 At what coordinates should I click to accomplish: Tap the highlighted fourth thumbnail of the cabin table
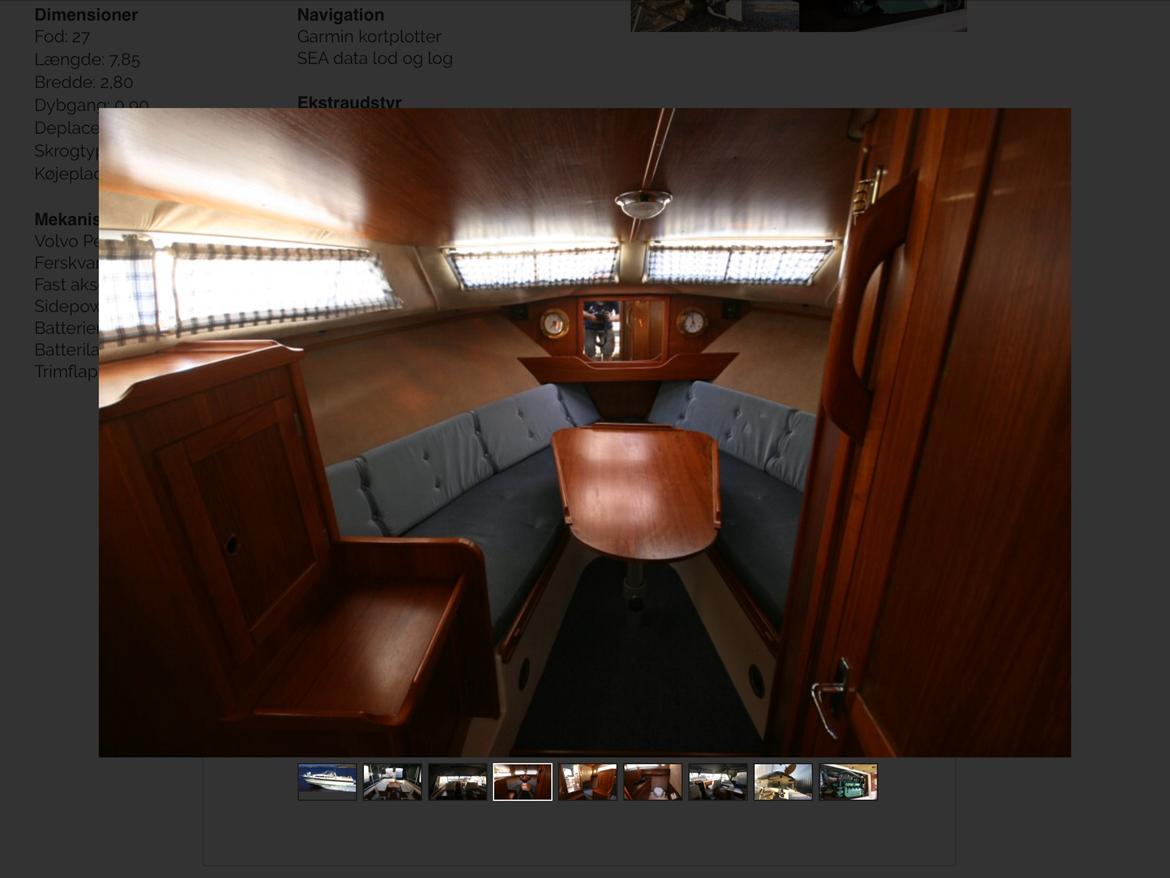(522, 782)
